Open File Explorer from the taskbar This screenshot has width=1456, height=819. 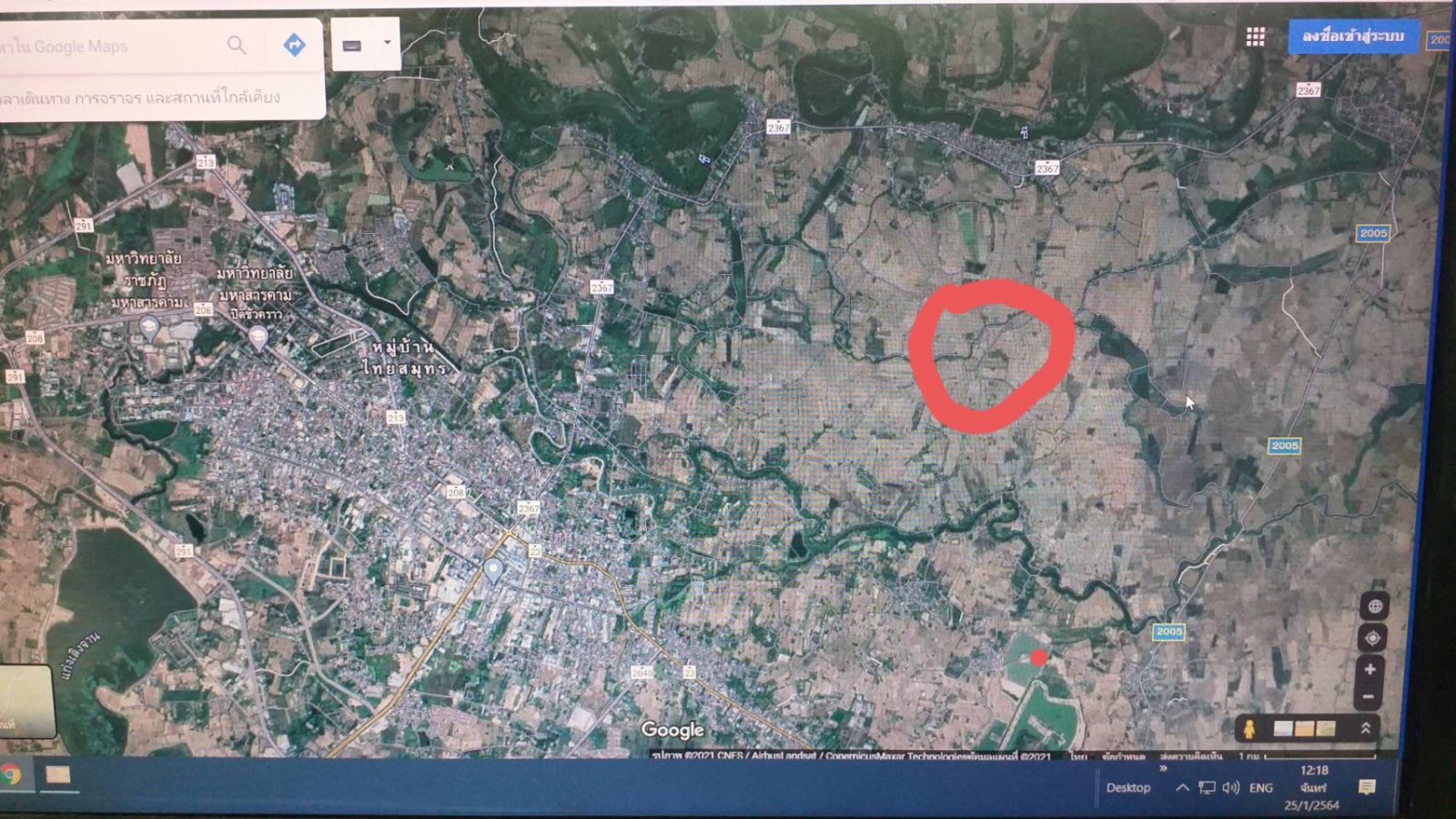[58, 775]
